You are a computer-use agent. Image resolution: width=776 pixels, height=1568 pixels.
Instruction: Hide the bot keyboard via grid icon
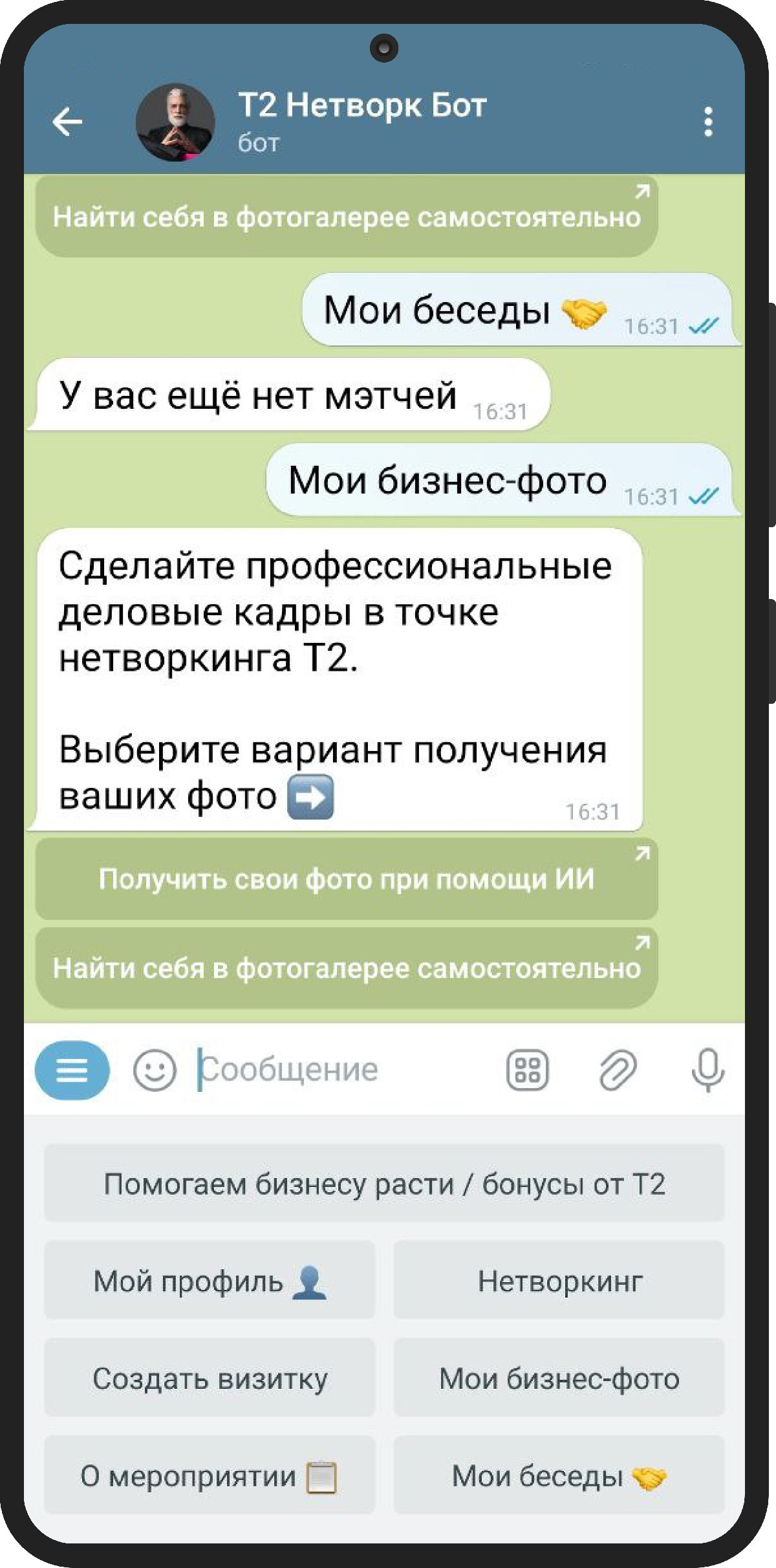pyautogui.click(x=528, y=1070)
